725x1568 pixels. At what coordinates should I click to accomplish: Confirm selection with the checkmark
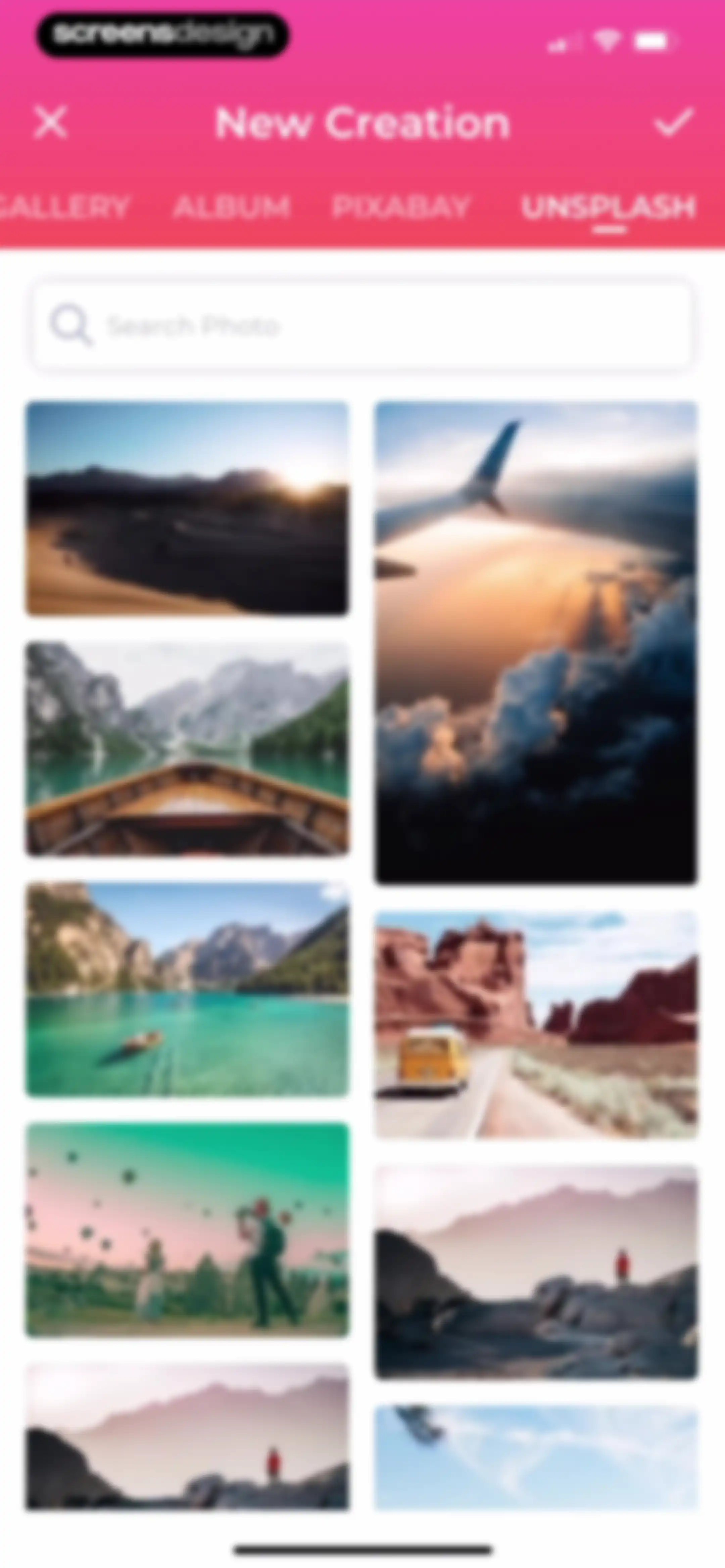click(x=673, y=122)
